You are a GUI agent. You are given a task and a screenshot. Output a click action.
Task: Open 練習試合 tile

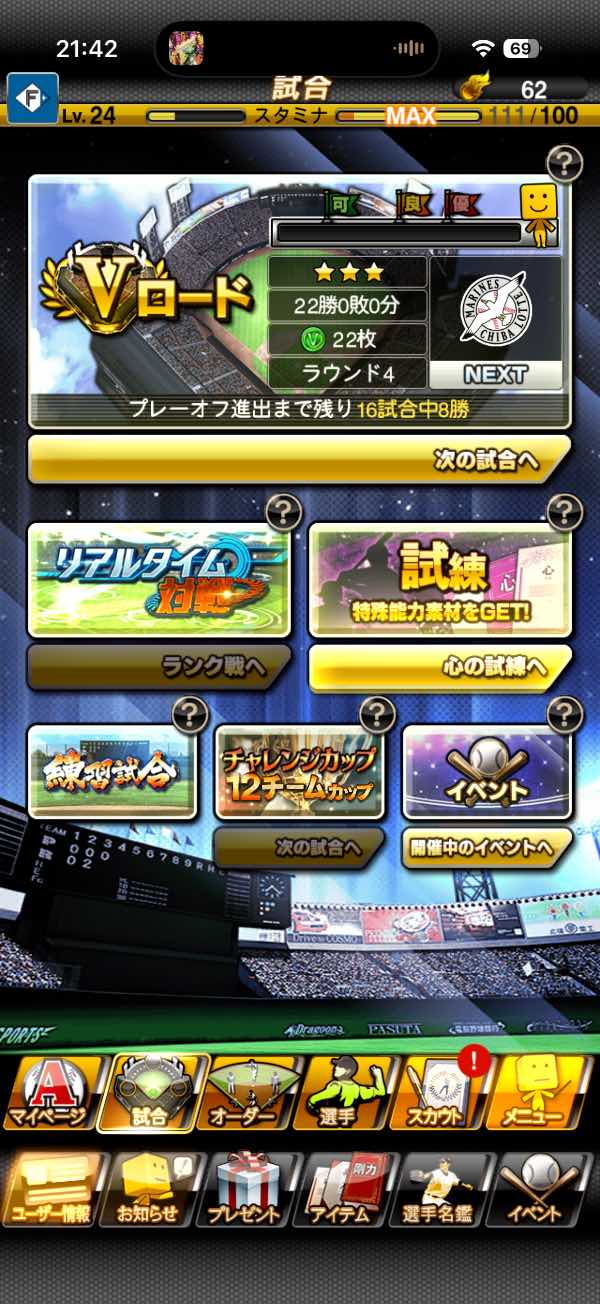(112, 771)
